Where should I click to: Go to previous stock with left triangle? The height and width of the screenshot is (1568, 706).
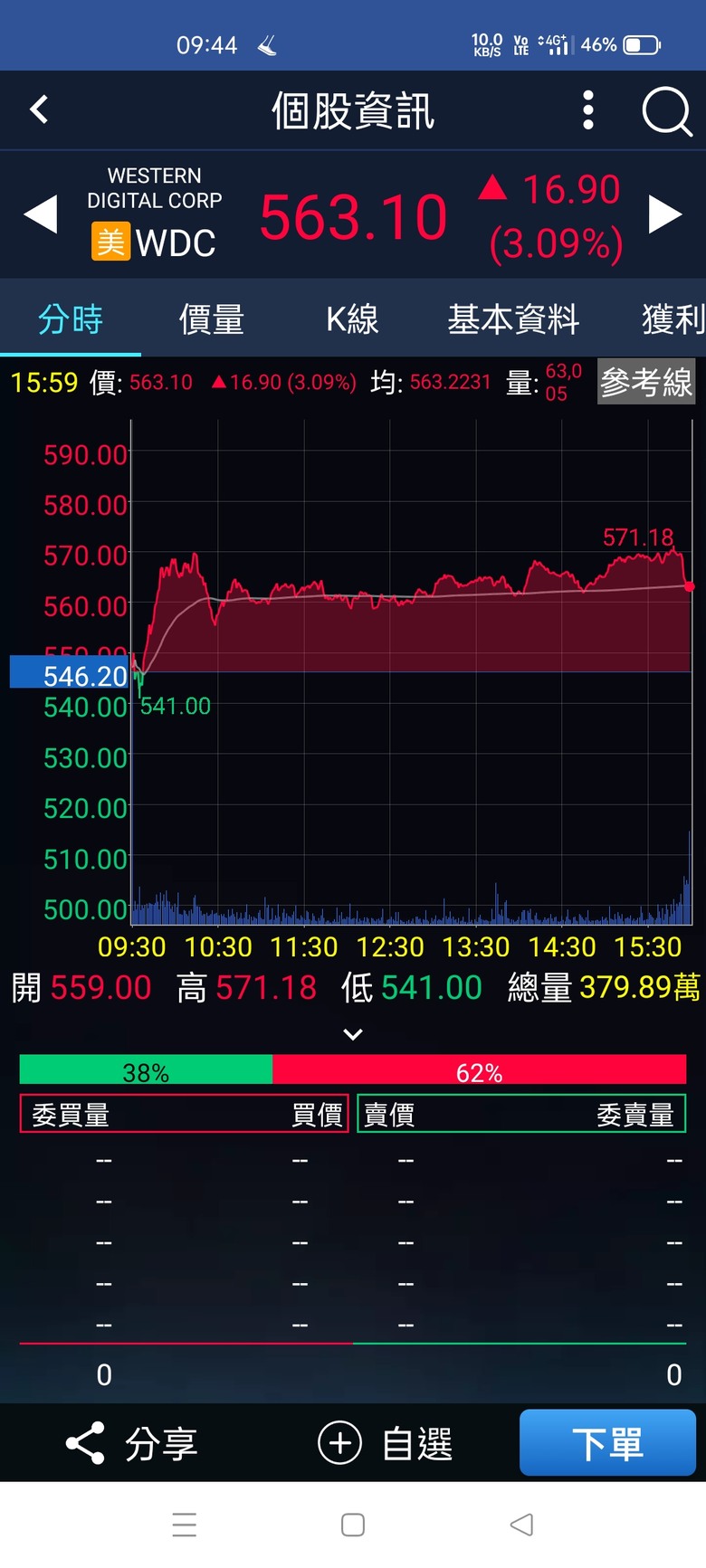tap(40, 215)
